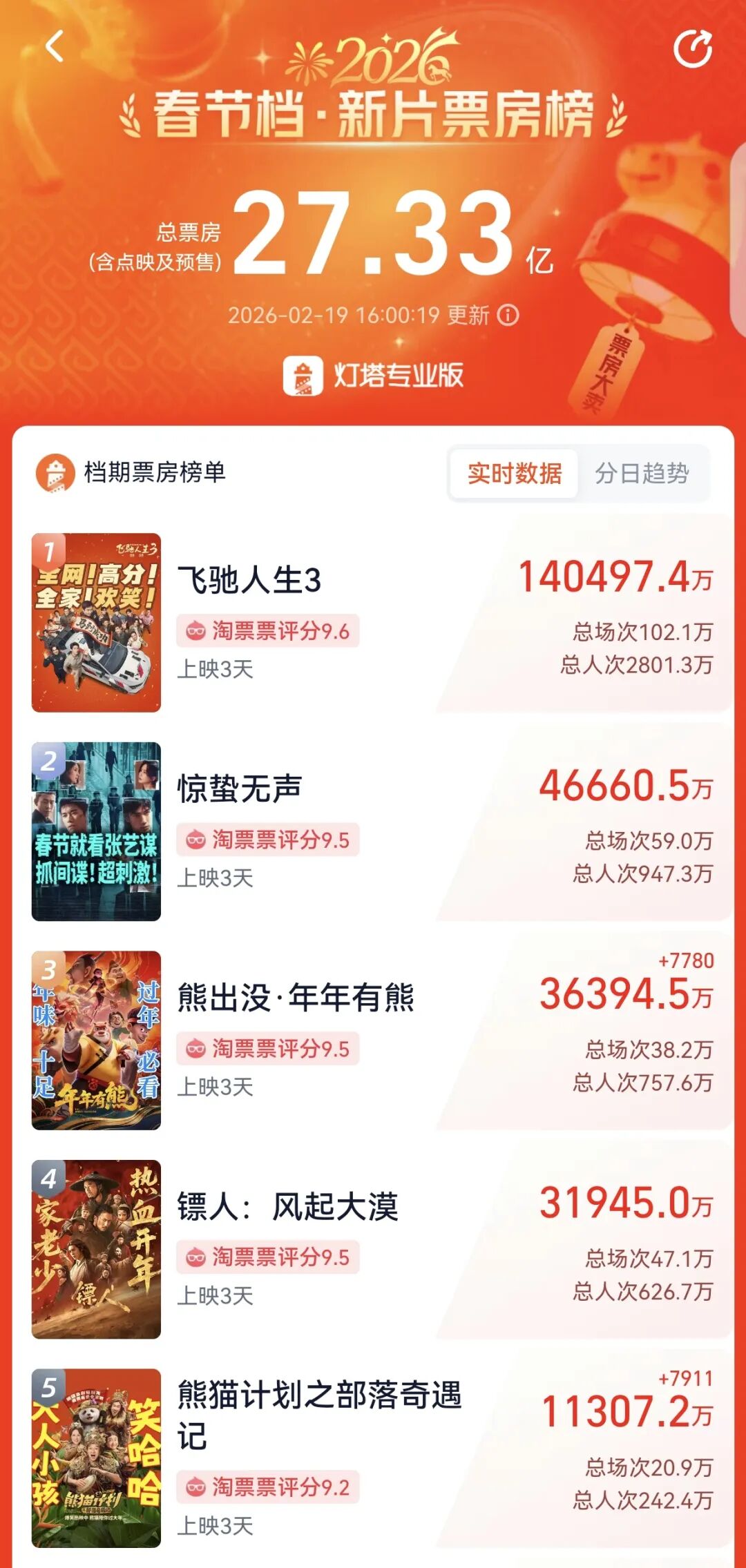Switch to the 分日趋势 tab

click(642, 474)
